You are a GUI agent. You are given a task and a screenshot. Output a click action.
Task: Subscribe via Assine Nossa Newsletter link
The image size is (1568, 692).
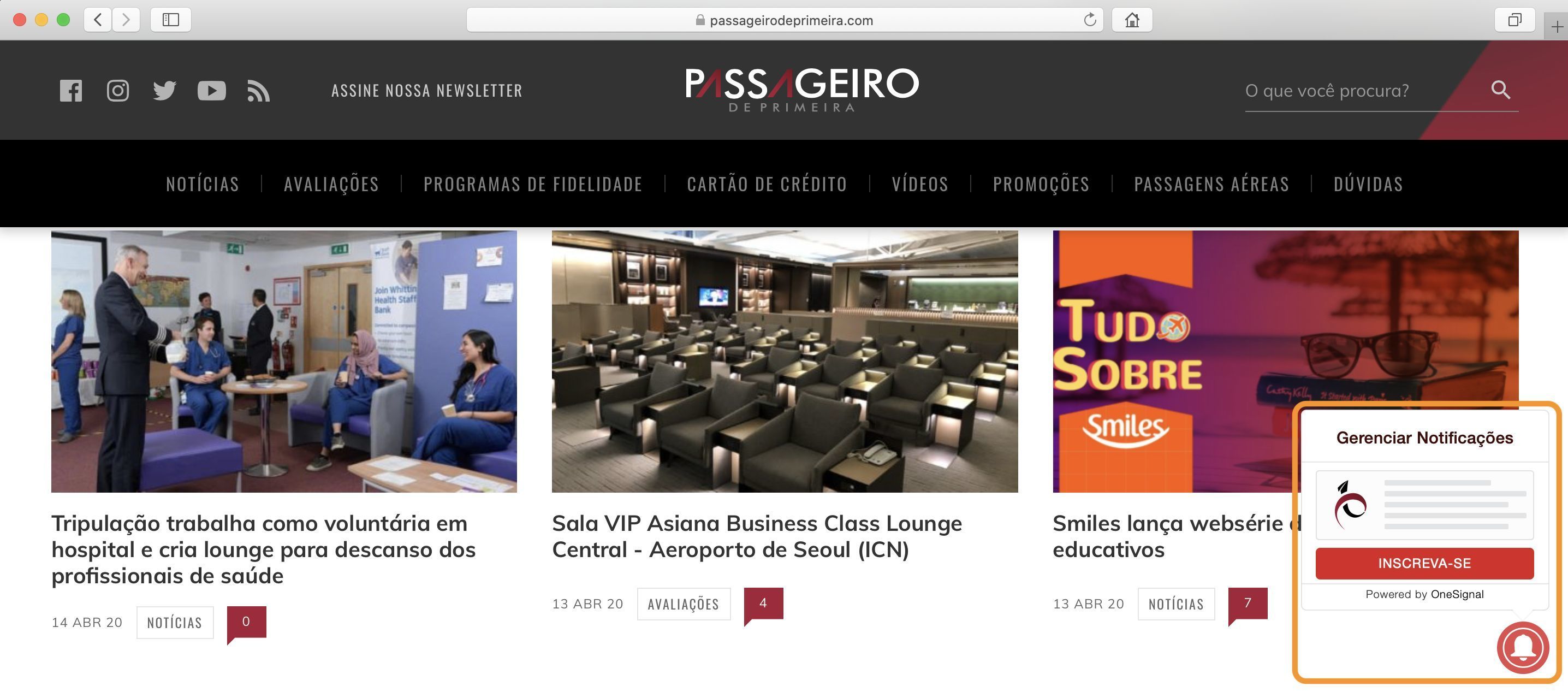coord(427,91)
